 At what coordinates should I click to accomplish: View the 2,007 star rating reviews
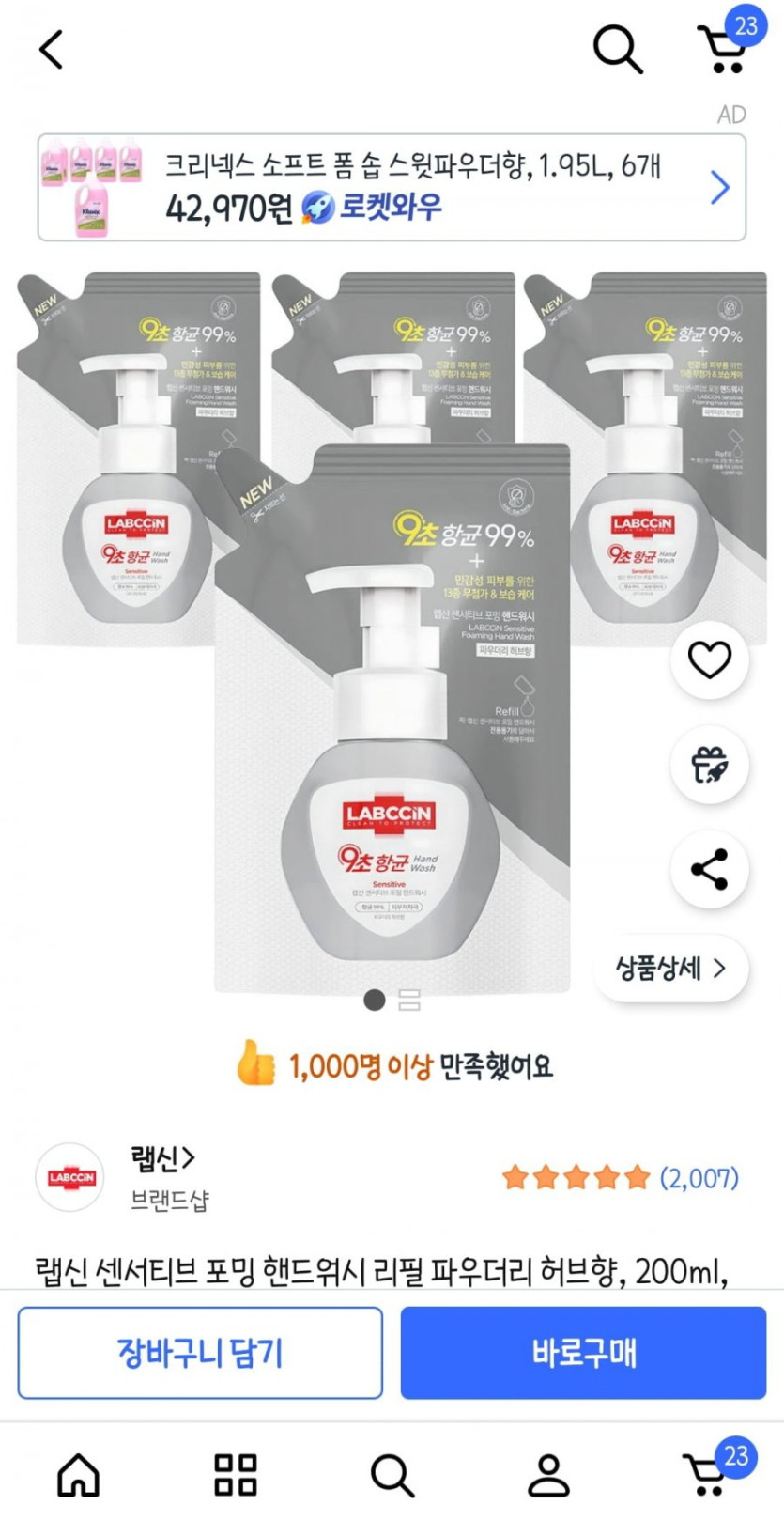click(x=620, y=1177)
